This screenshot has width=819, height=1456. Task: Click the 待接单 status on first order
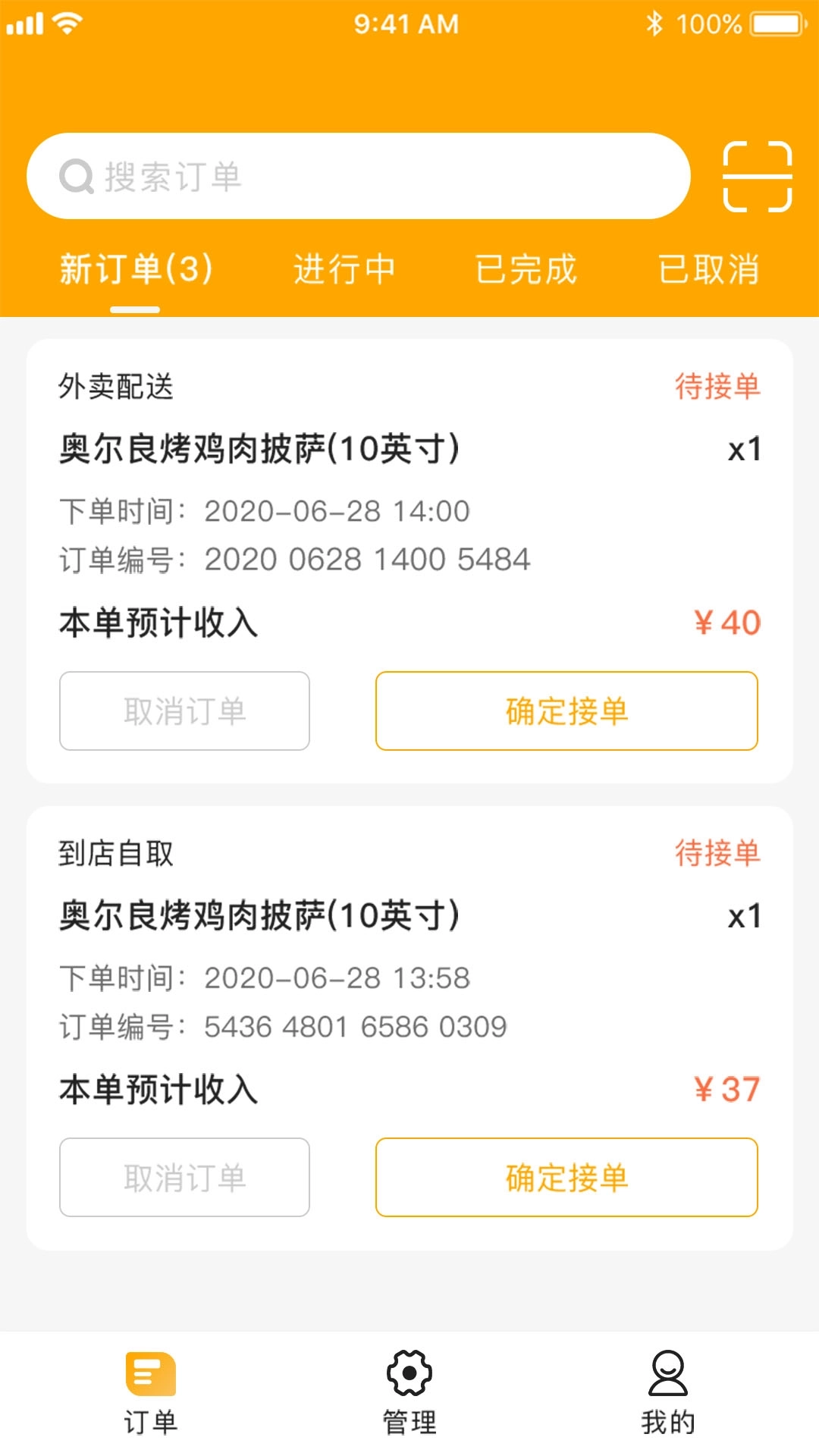(717, 385)
